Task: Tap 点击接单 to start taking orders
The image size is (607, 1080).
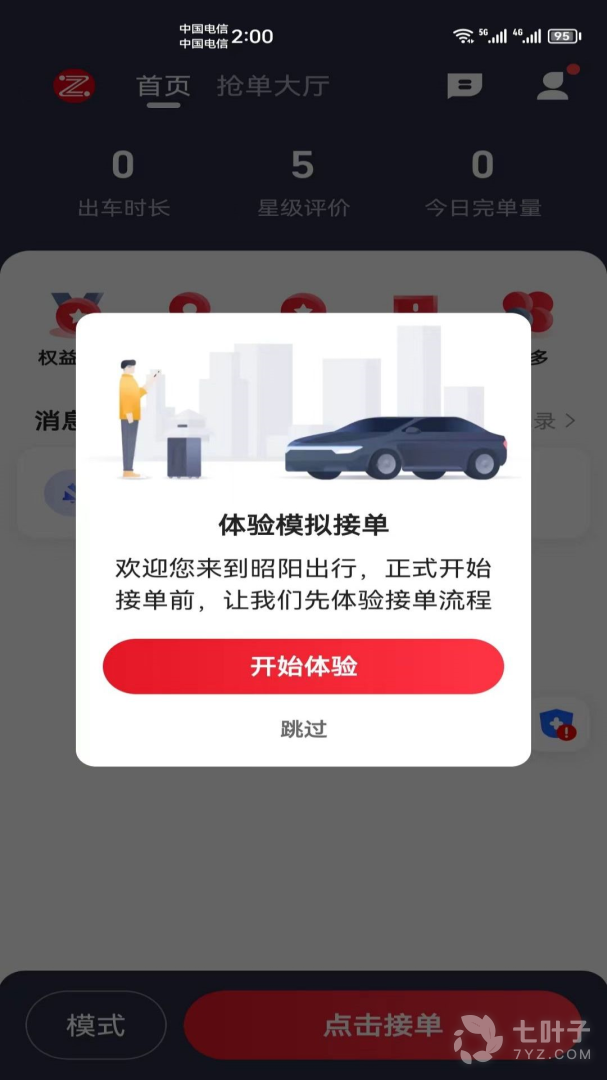Action: point(382,1025)
